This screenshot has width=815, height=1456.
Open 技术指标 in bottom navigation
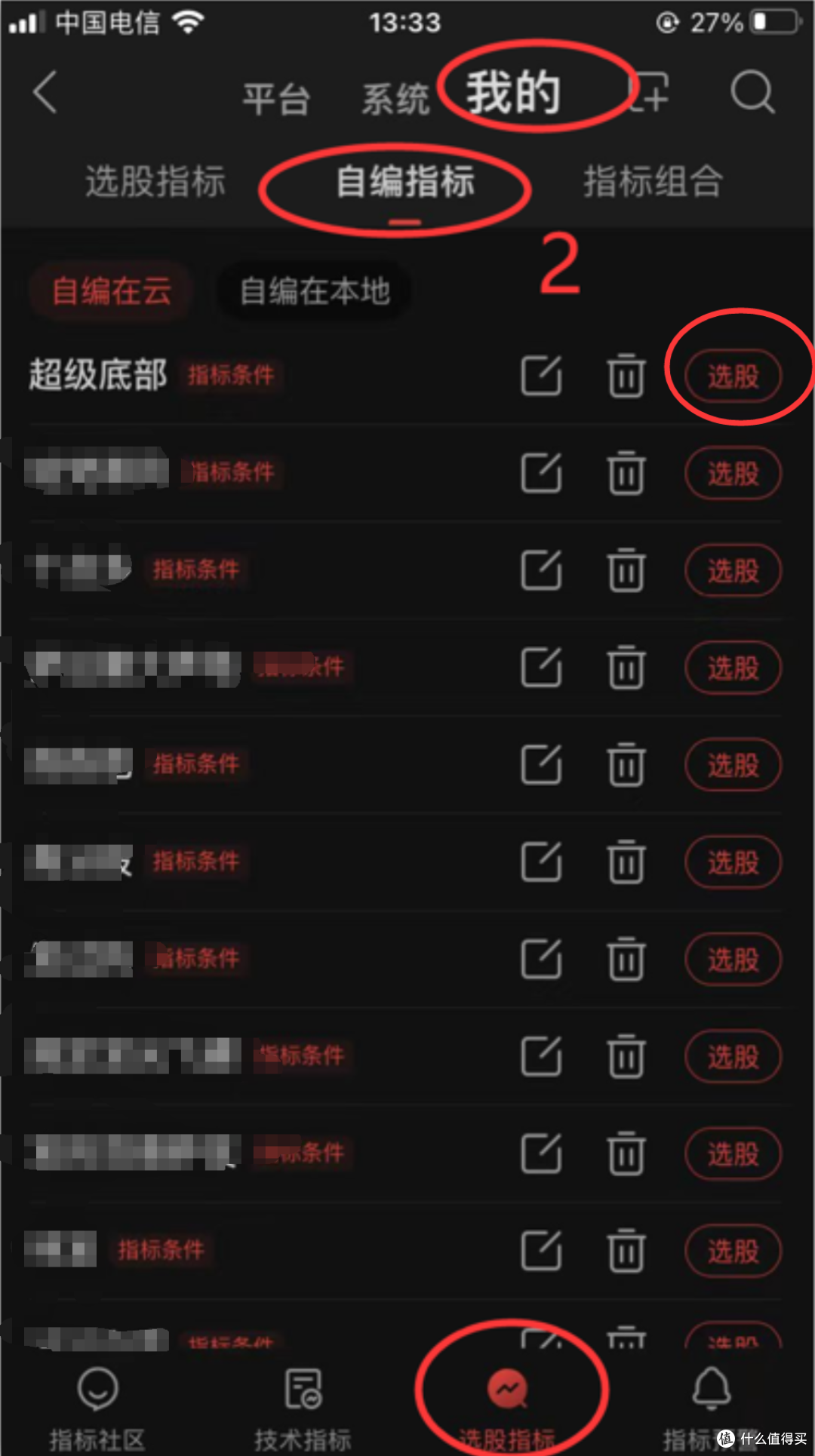[x=303, y=1408]
